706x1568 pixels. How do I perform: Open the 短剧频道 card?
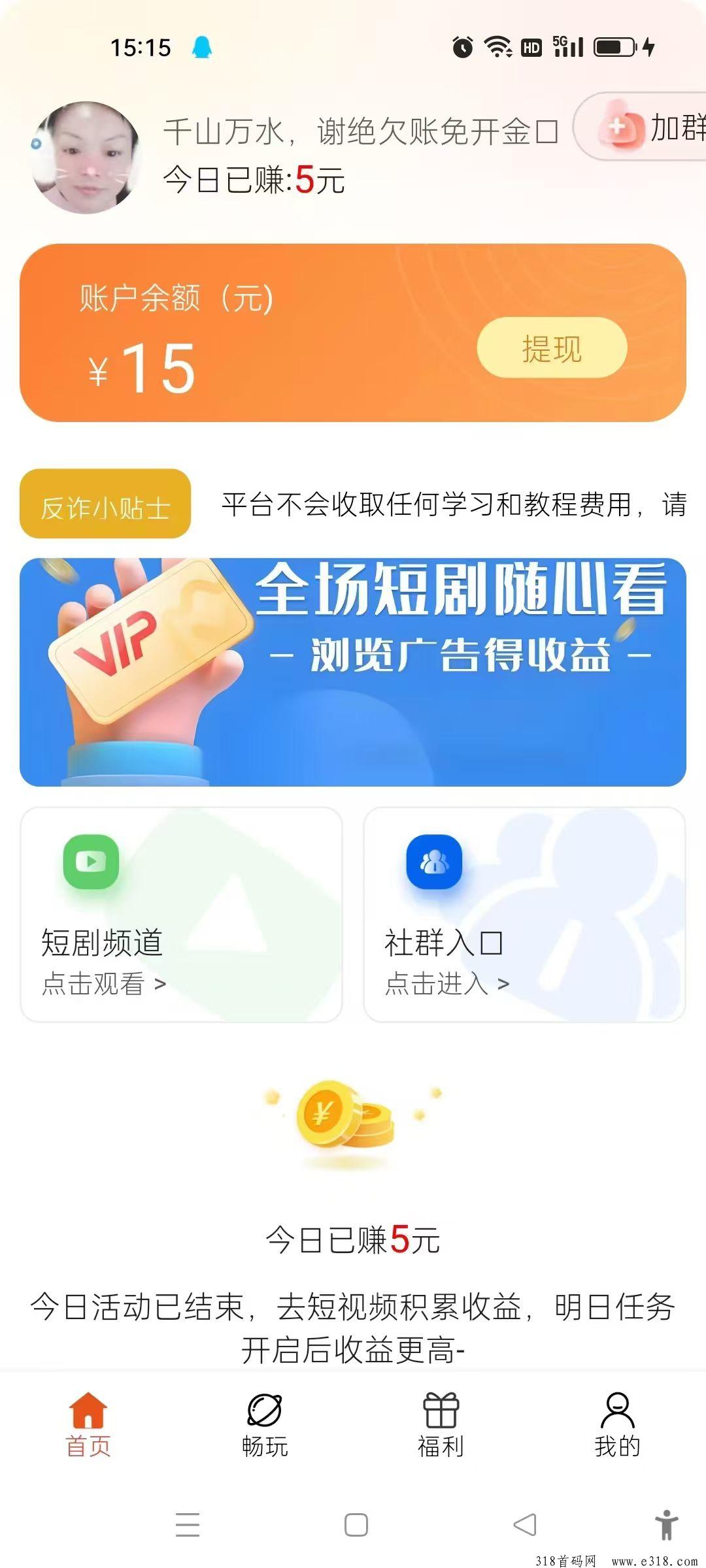click(182, 915)
